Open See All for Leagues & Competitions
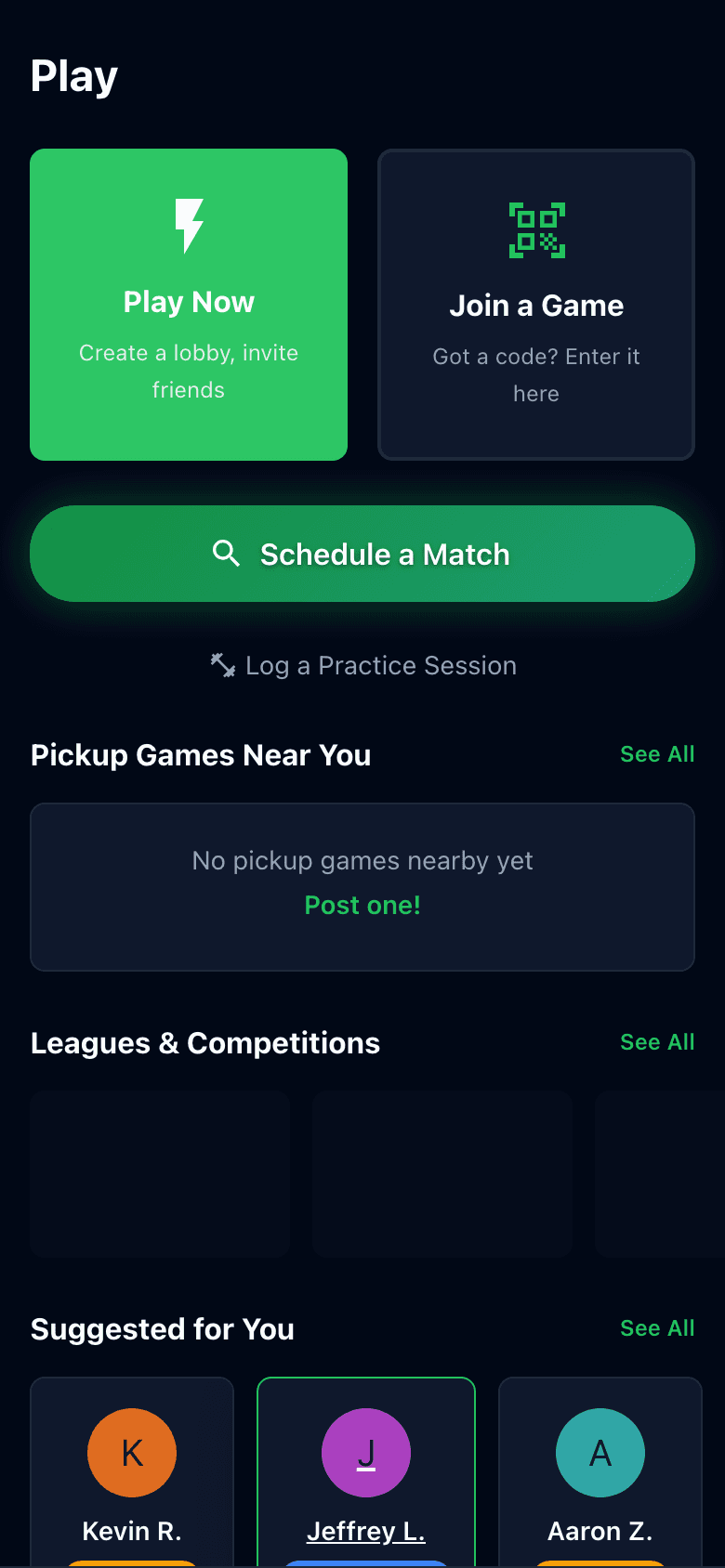725x1568 pixels. 657,1042
